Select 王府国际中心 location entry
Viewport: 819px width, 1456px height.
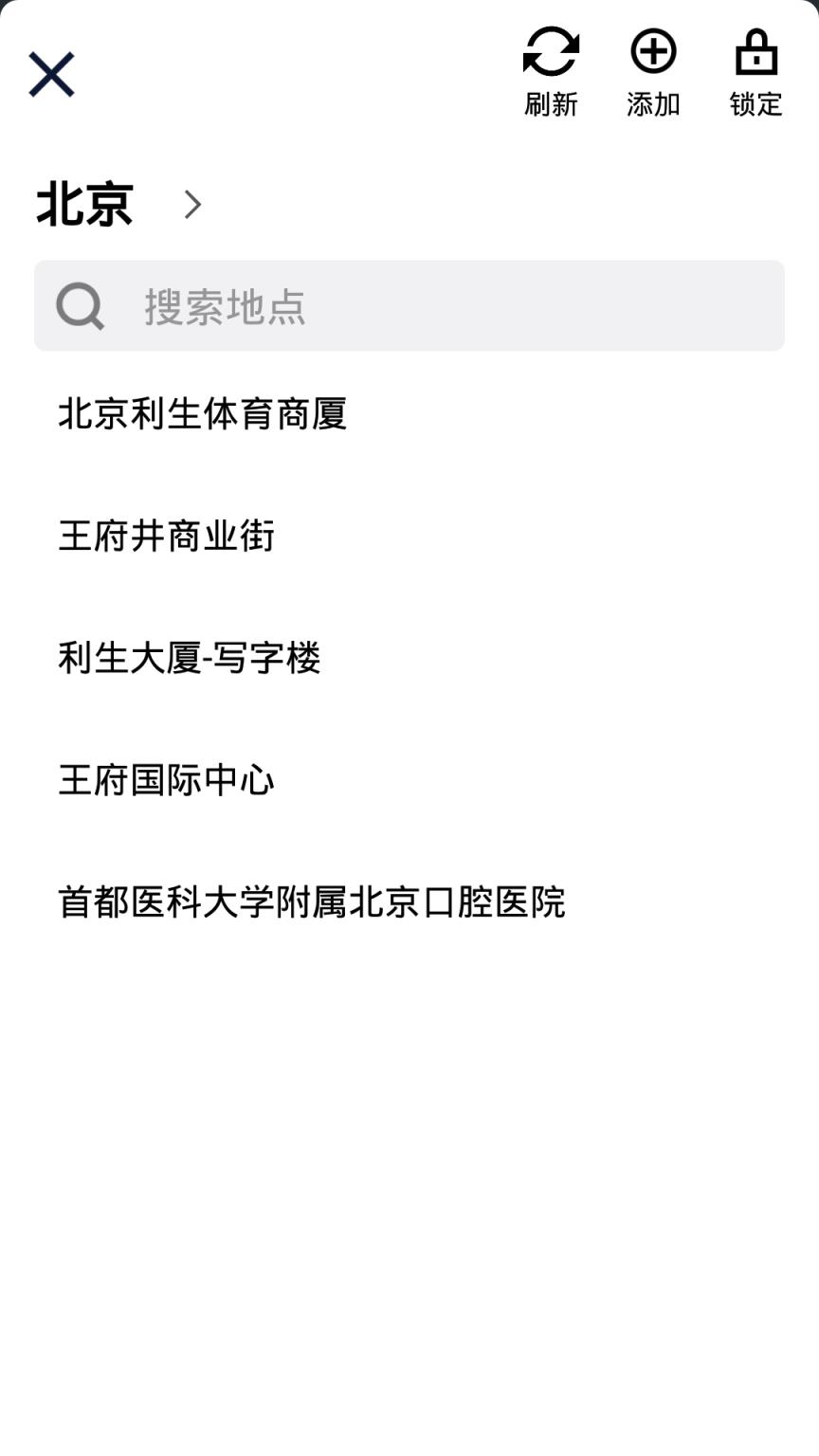pyautogui.click(x=166, y=780)
